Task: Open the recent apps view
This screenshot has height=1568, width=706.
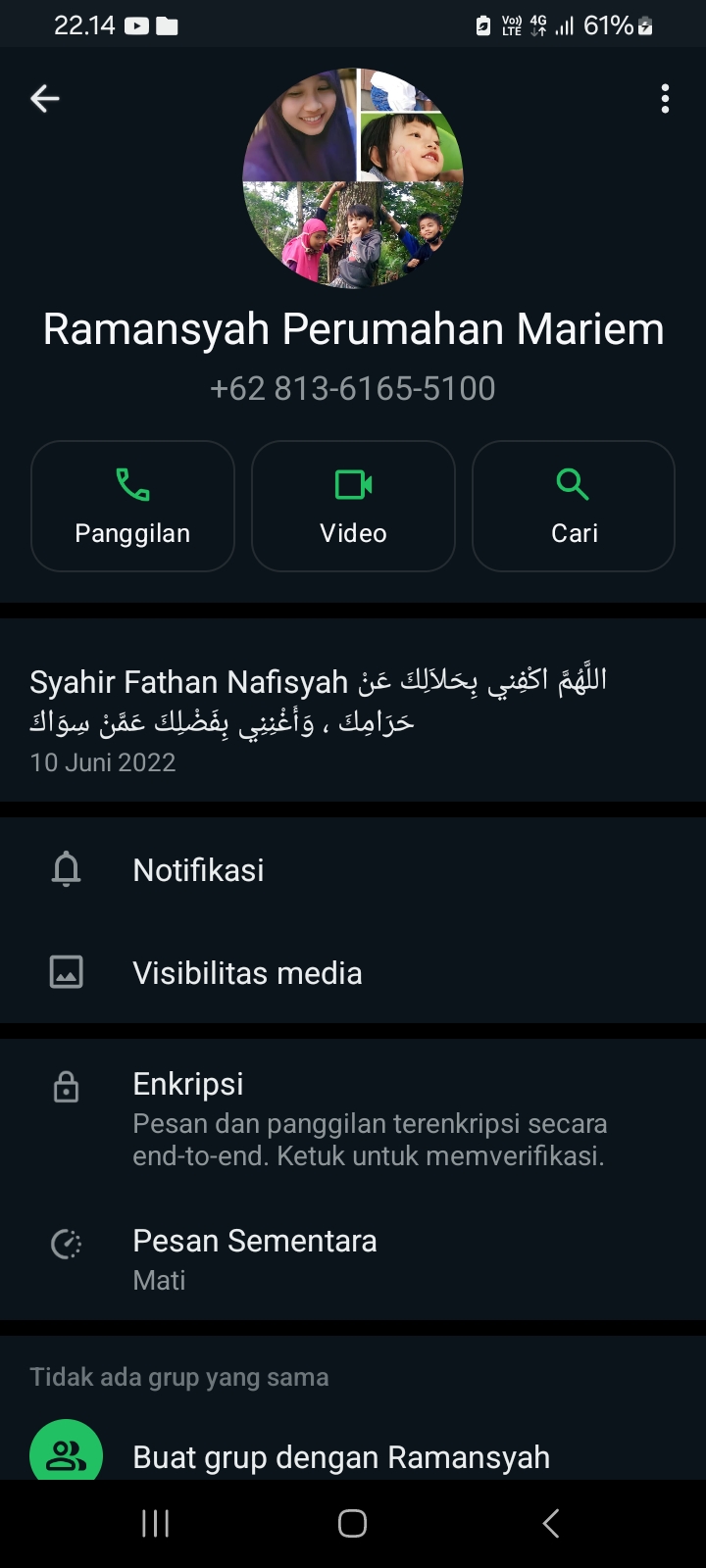Action: pyautogui.click(x=155, y=1523)
